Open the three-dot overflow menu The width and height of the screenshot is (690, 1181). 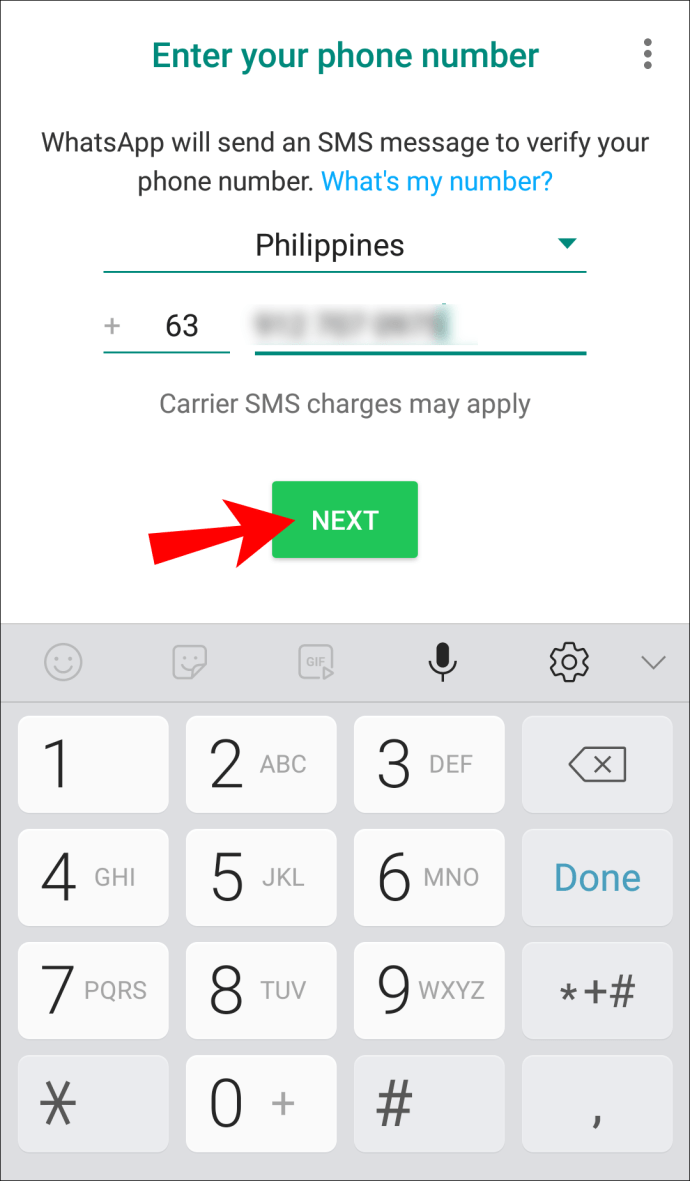pos(647,54)
